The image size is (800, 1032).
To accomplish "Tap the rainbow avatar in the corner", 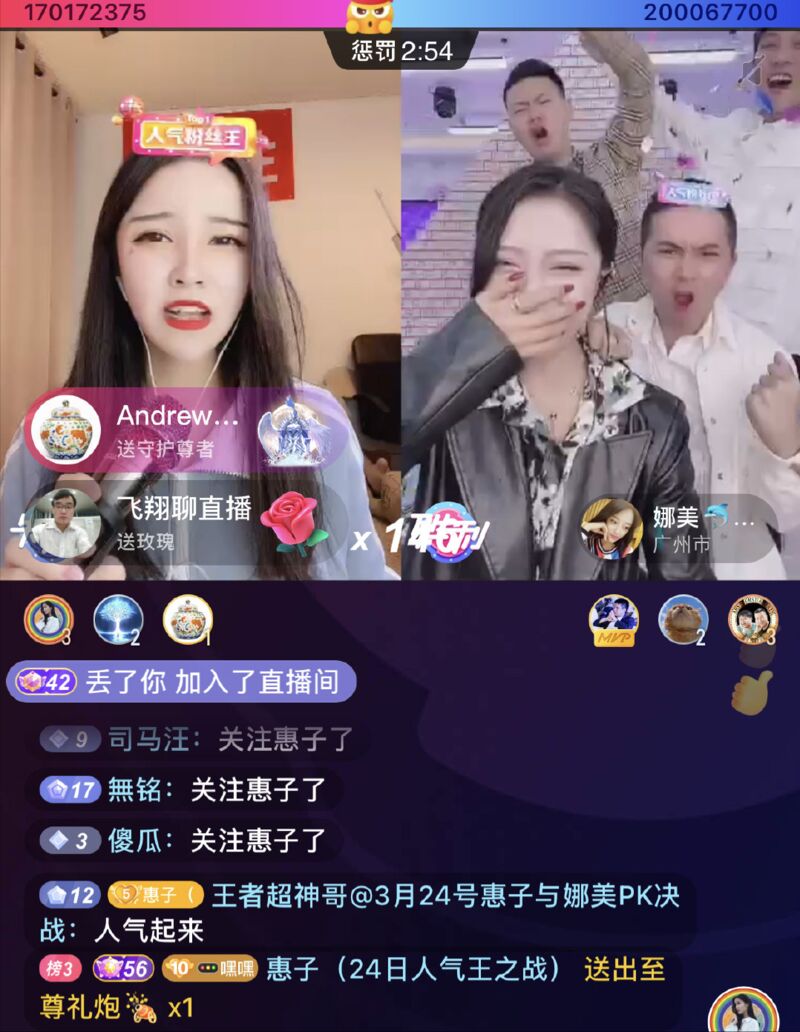I will point(743,1010).
